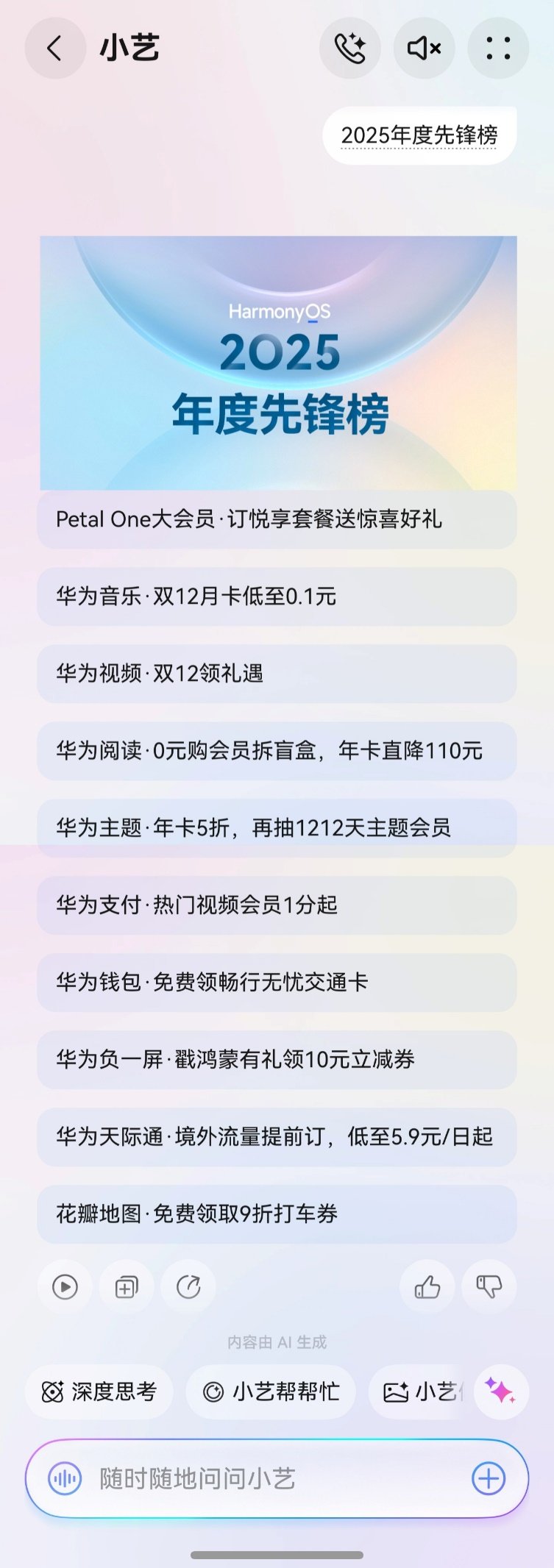Copy the assistant's response
Screen dimensions: 554x1568
(126, 1286)
